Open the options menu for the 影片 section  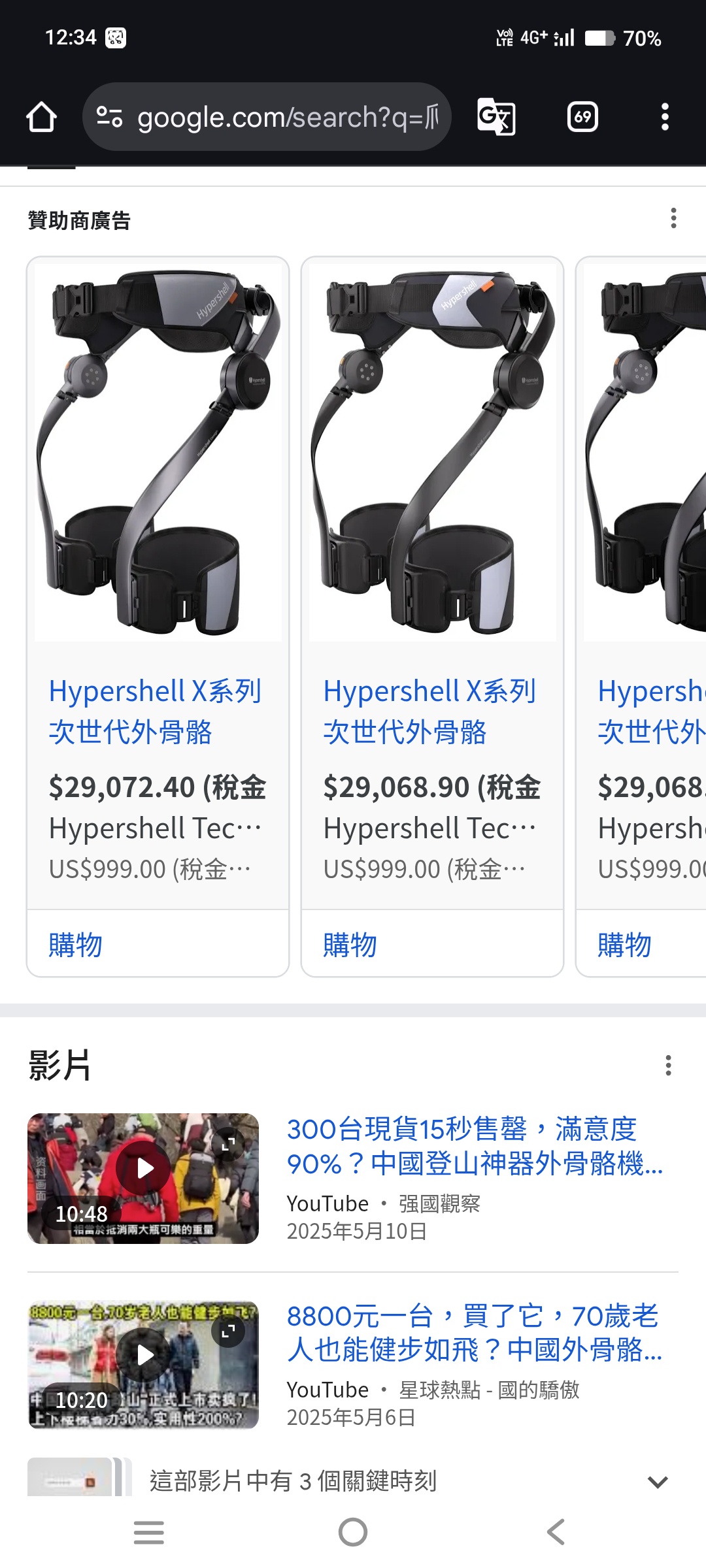tap(668, 1066)
